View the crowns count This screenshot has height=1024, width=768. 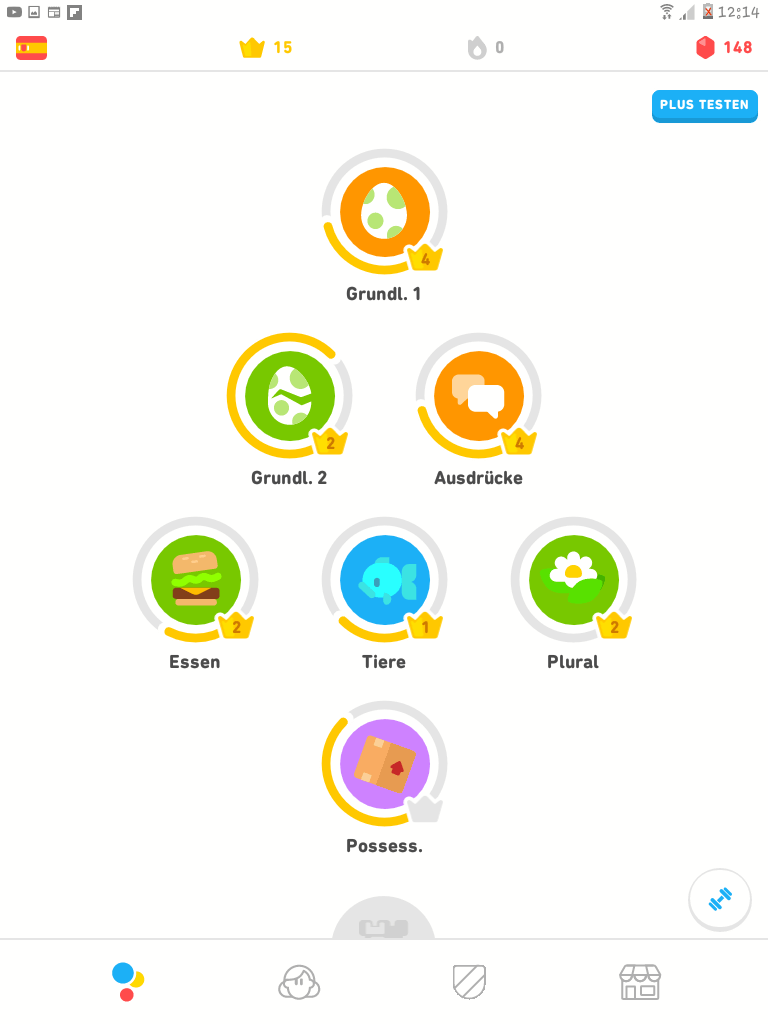[x=265, y=48]
